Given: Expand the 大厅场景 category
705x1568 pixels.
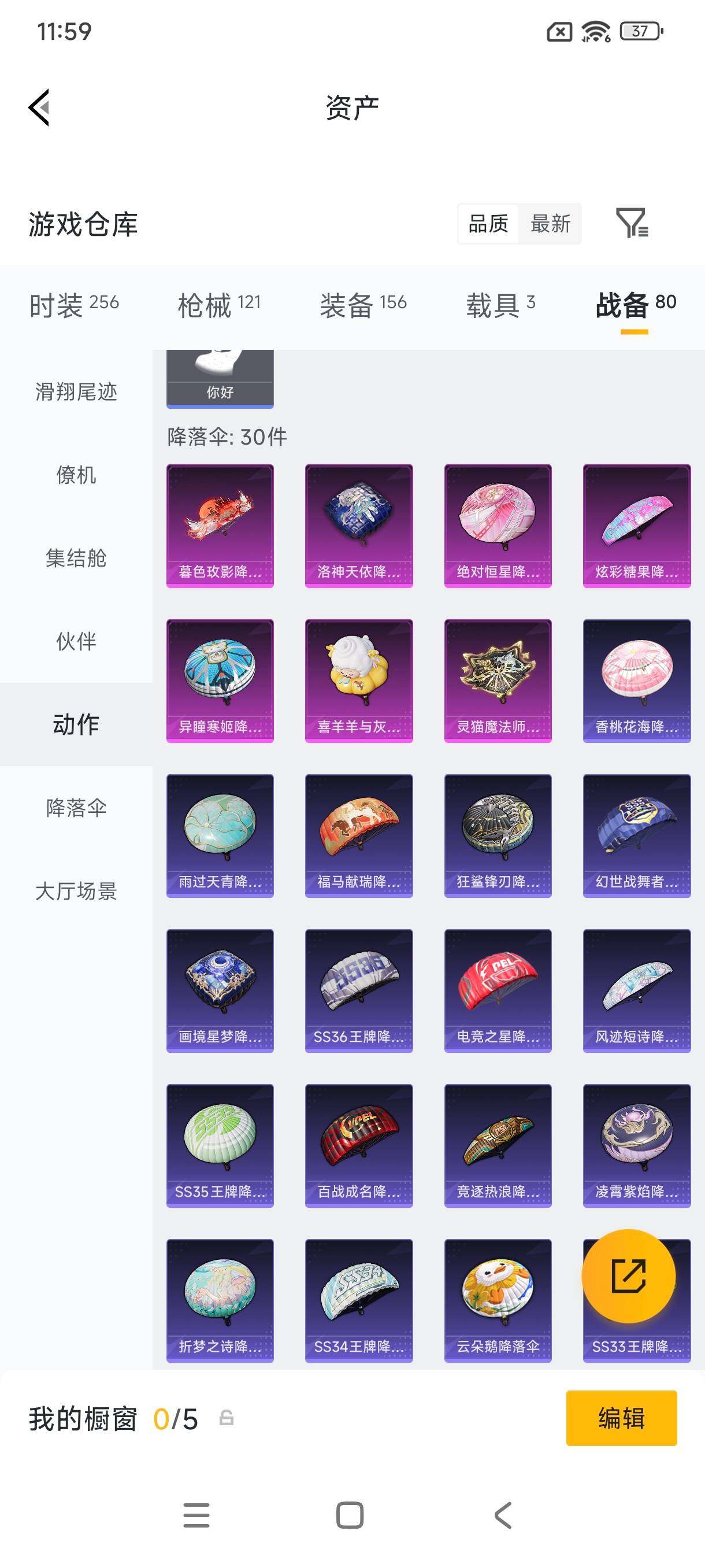Looking at the screenshot, I should (76, 892).
